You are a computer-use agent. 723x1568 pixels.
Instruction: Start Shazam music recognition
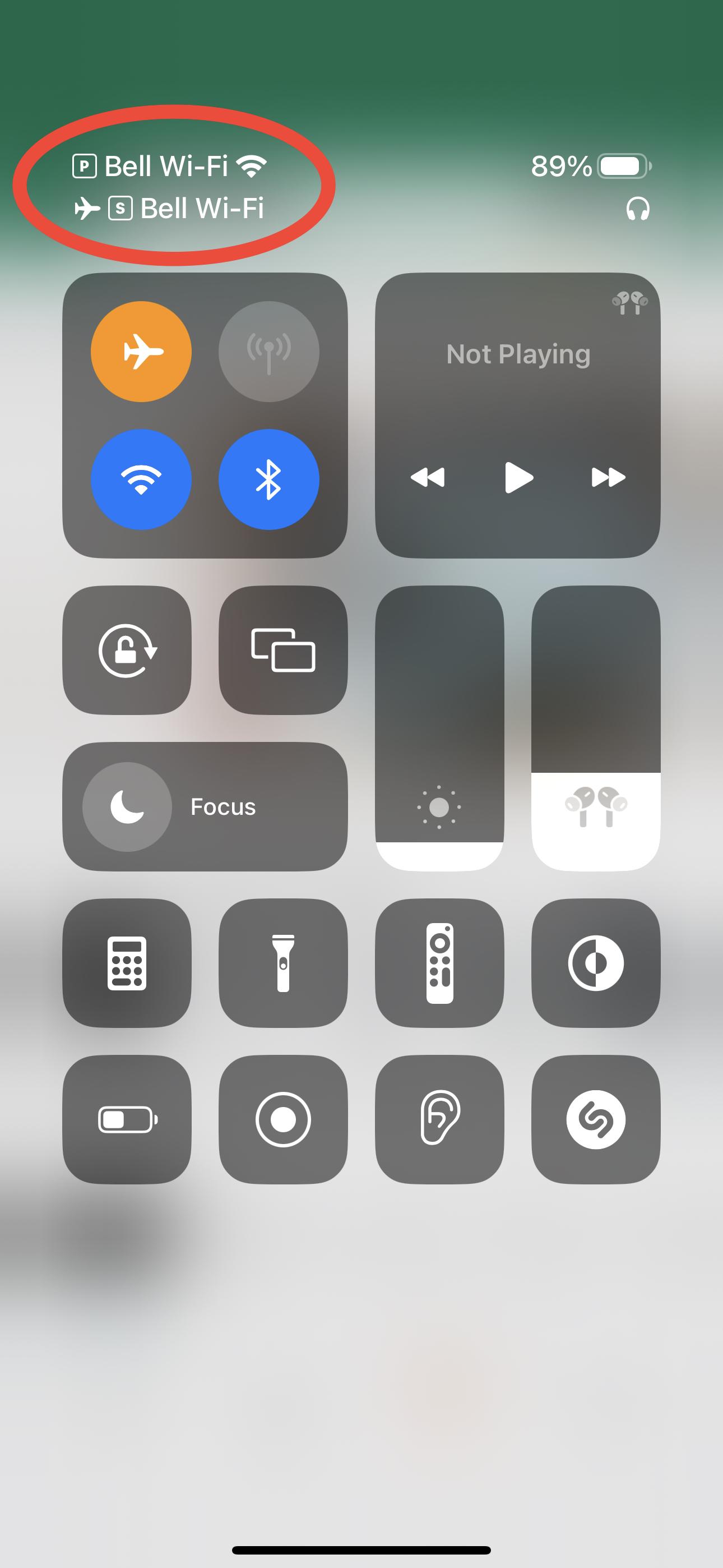pos(596,1119)
